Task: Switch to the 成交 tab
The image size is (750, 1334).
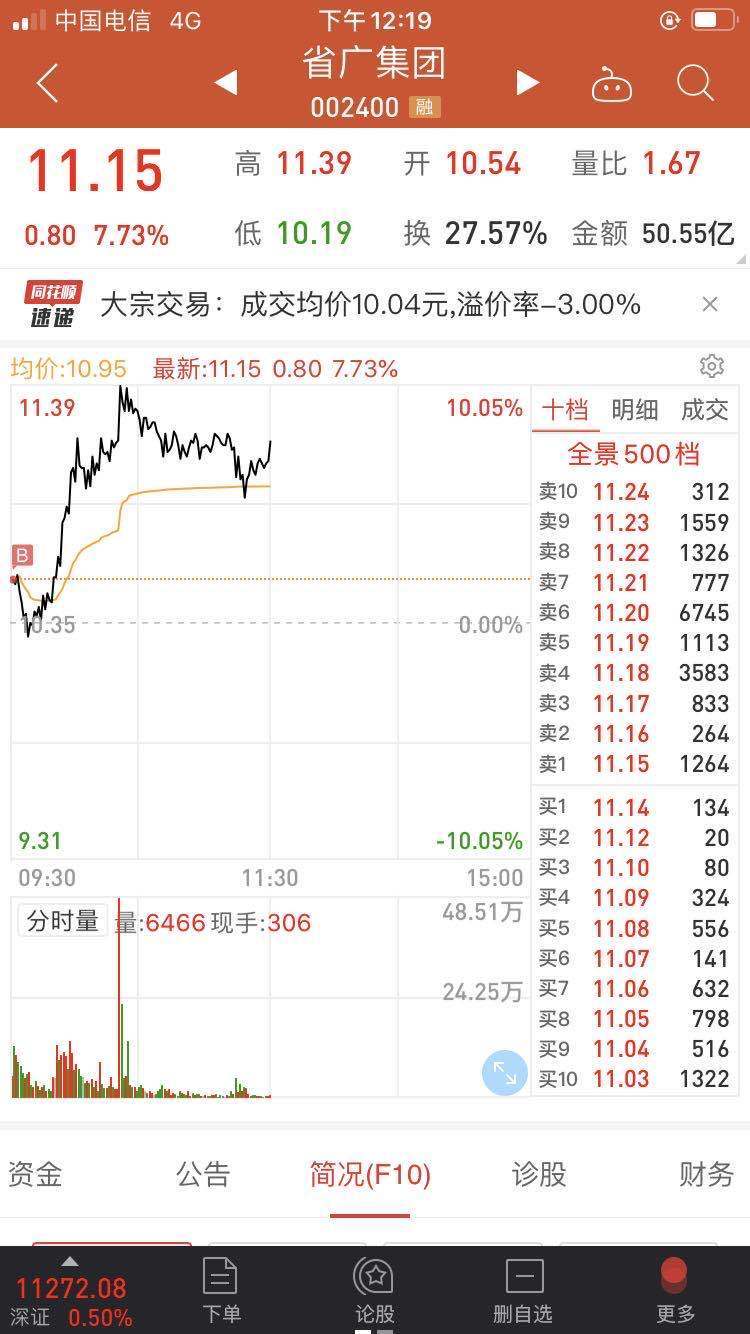Action: pos(704,409)
